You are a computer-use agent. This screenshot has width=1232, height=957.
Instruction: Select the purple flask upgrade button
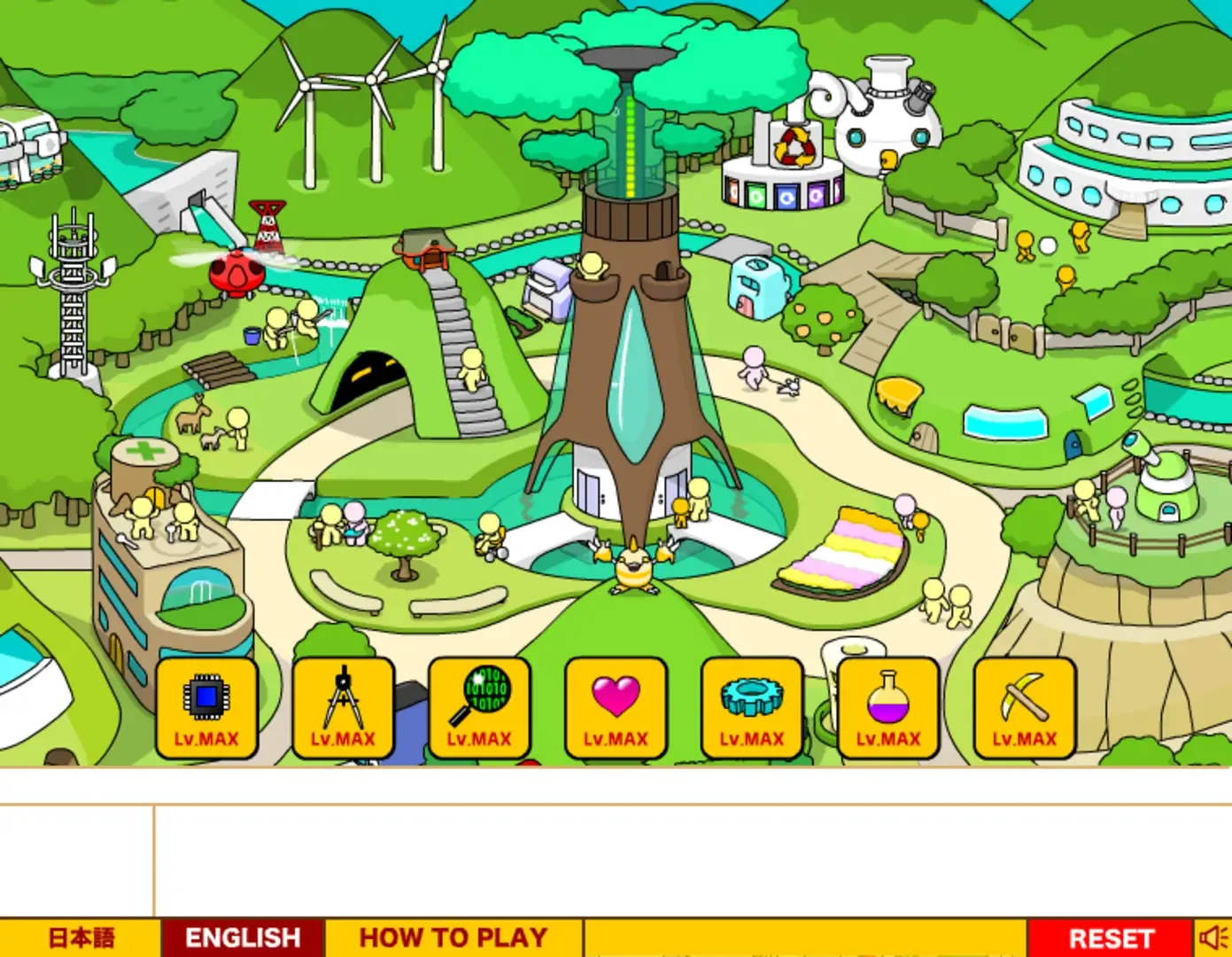point(888,707)
